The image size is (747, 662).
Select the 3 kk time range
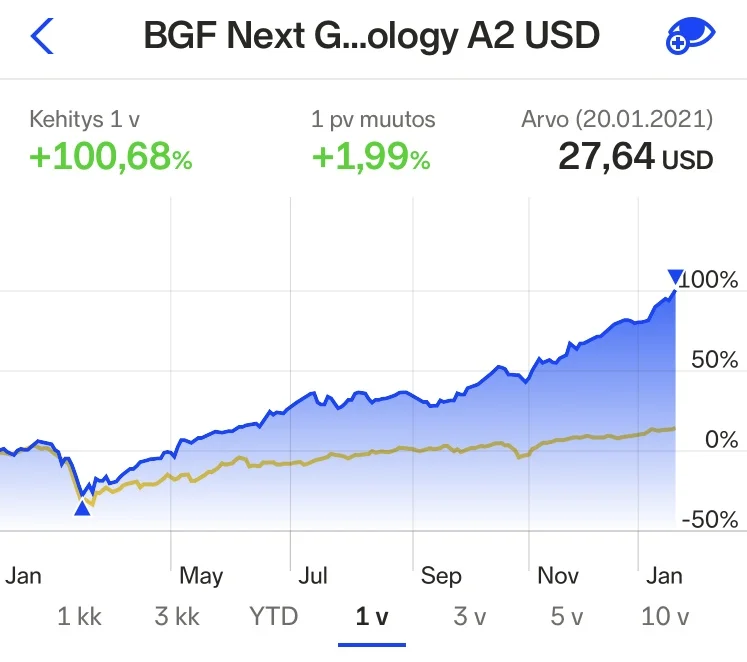176,616
